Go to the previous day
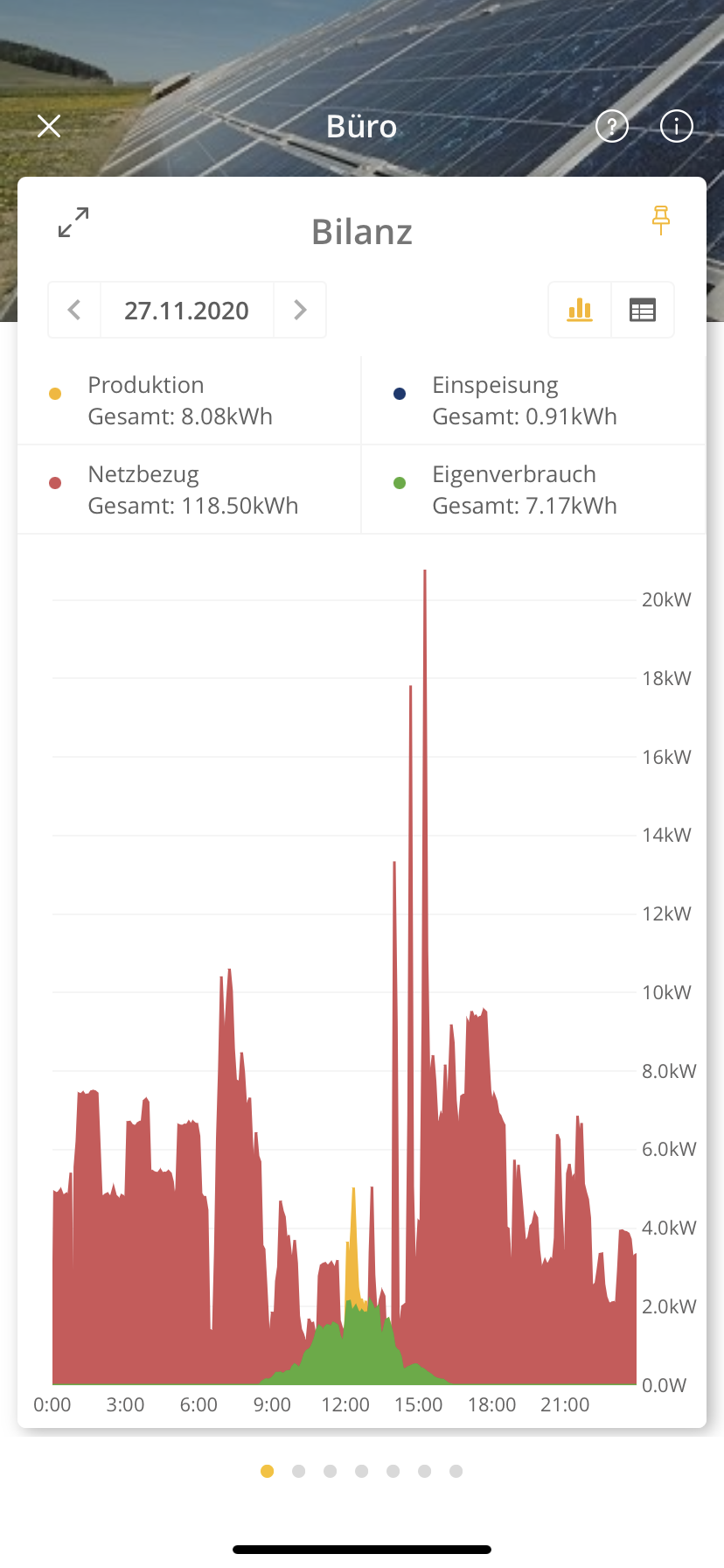 coord(74,310)
